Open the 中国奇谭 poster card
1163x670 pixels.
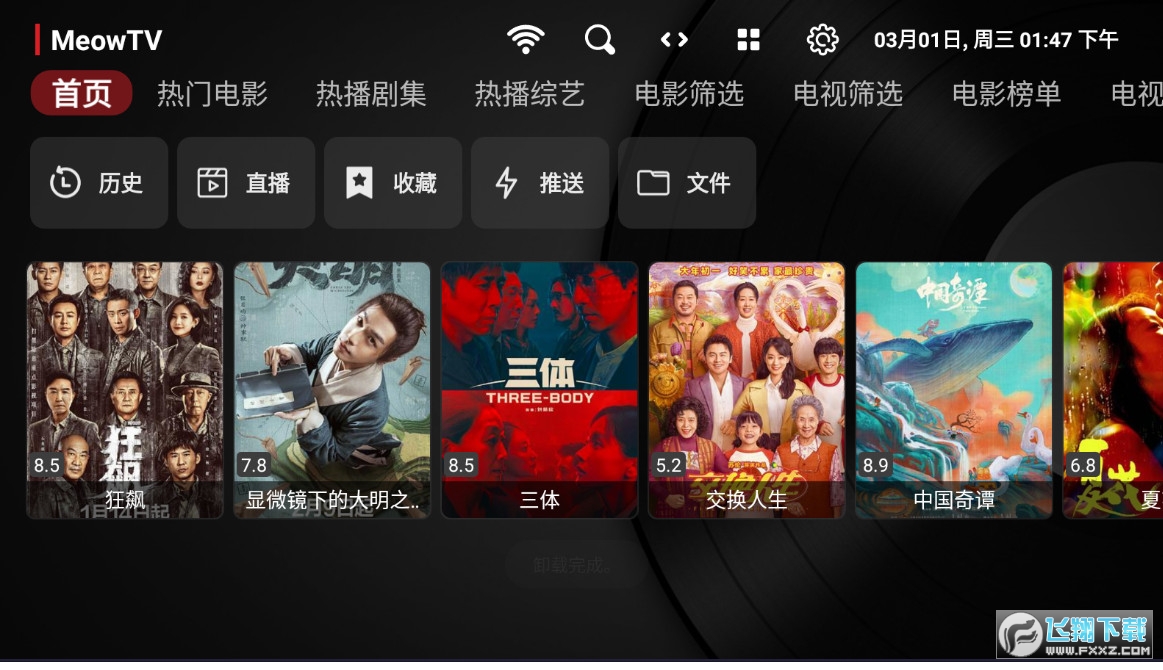click(x=953, y=390)
